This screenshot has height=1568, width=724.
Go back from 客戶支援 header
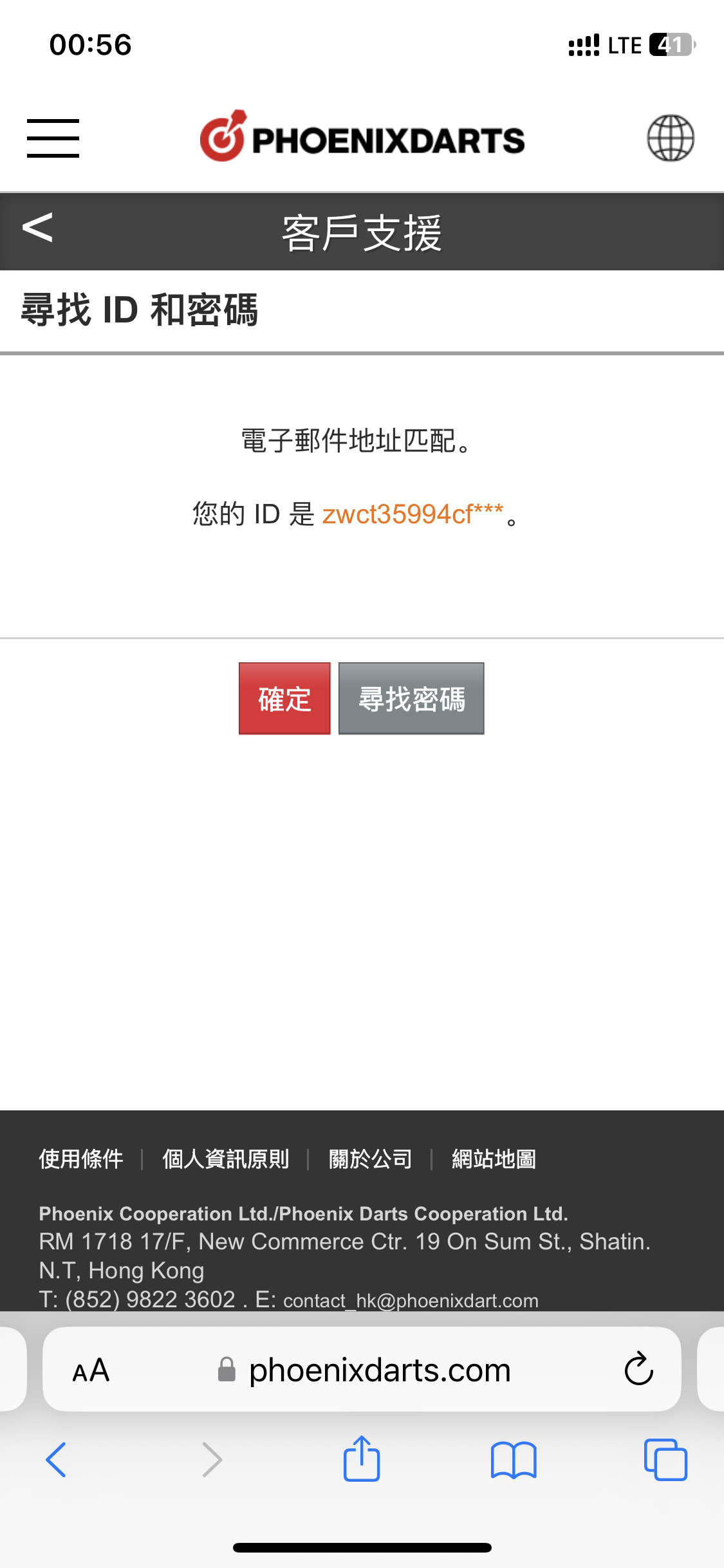tap(37, 228)
